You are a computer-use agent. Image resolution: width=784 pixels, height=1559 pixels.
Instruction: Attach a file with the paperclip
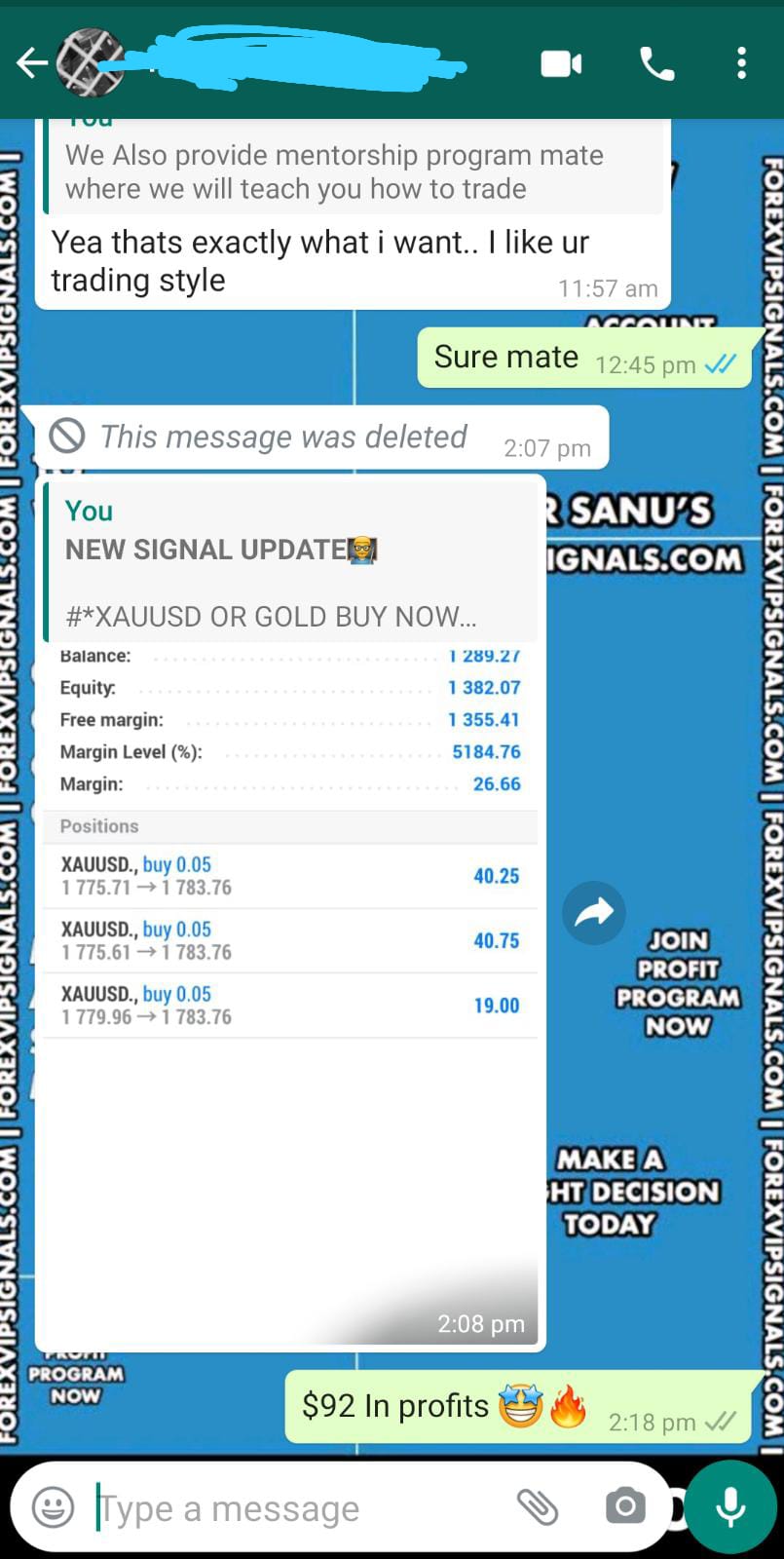click(x=537, y=1507)
